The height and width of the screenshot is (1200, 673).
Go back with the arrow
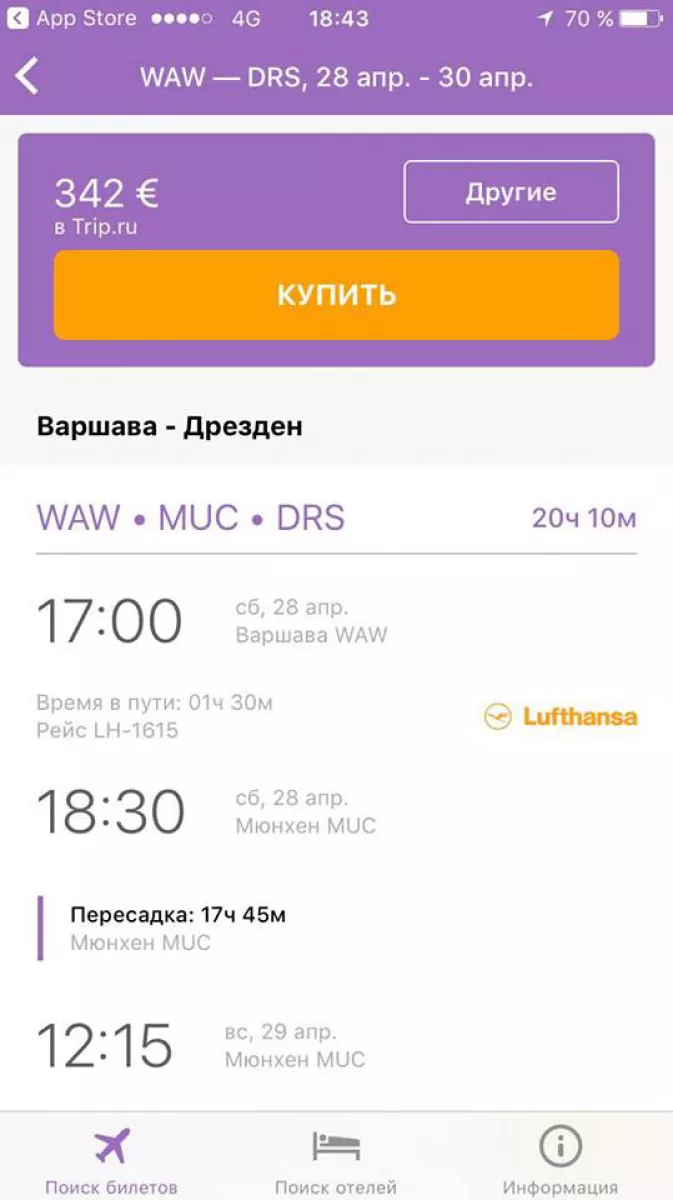[27, 77]
